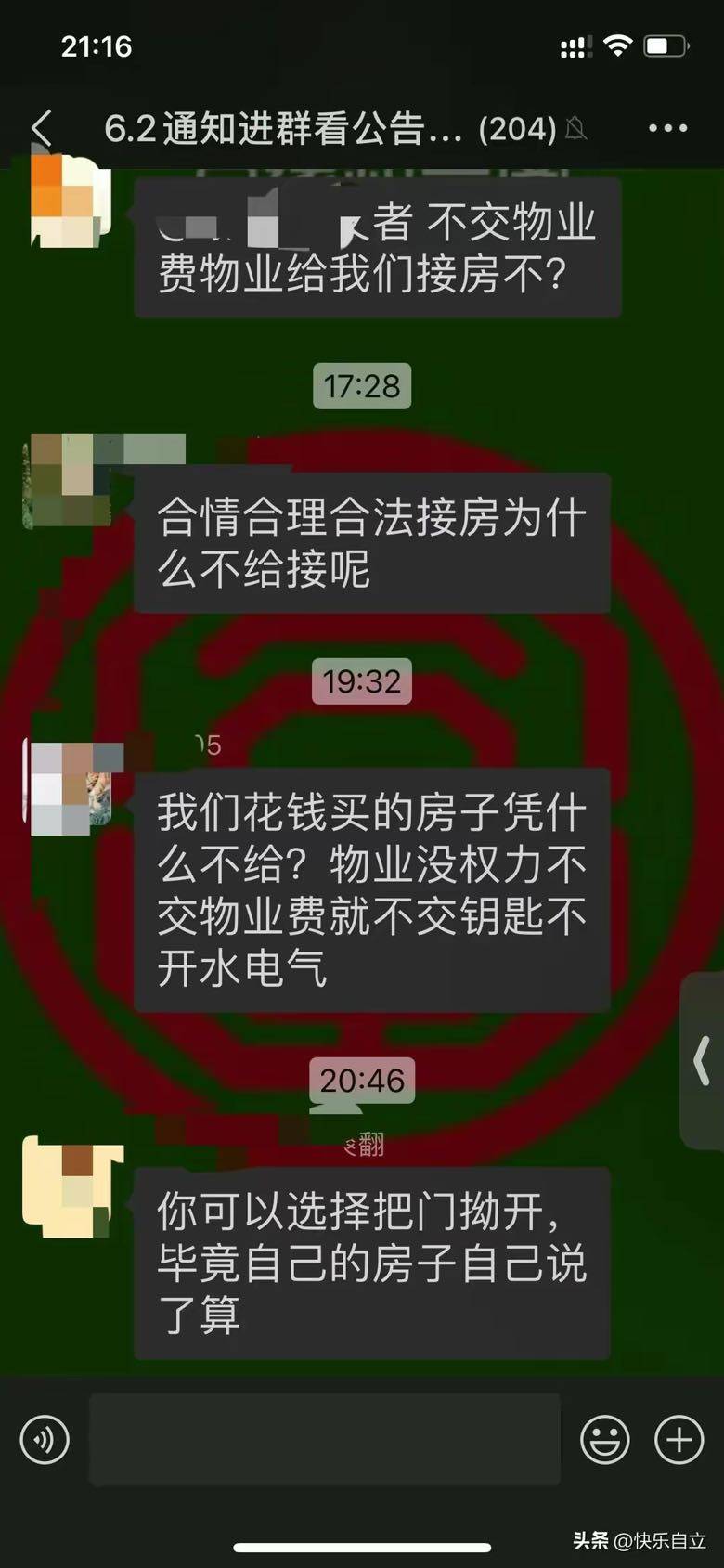Tap the message text field

[x=325, y=1439]
